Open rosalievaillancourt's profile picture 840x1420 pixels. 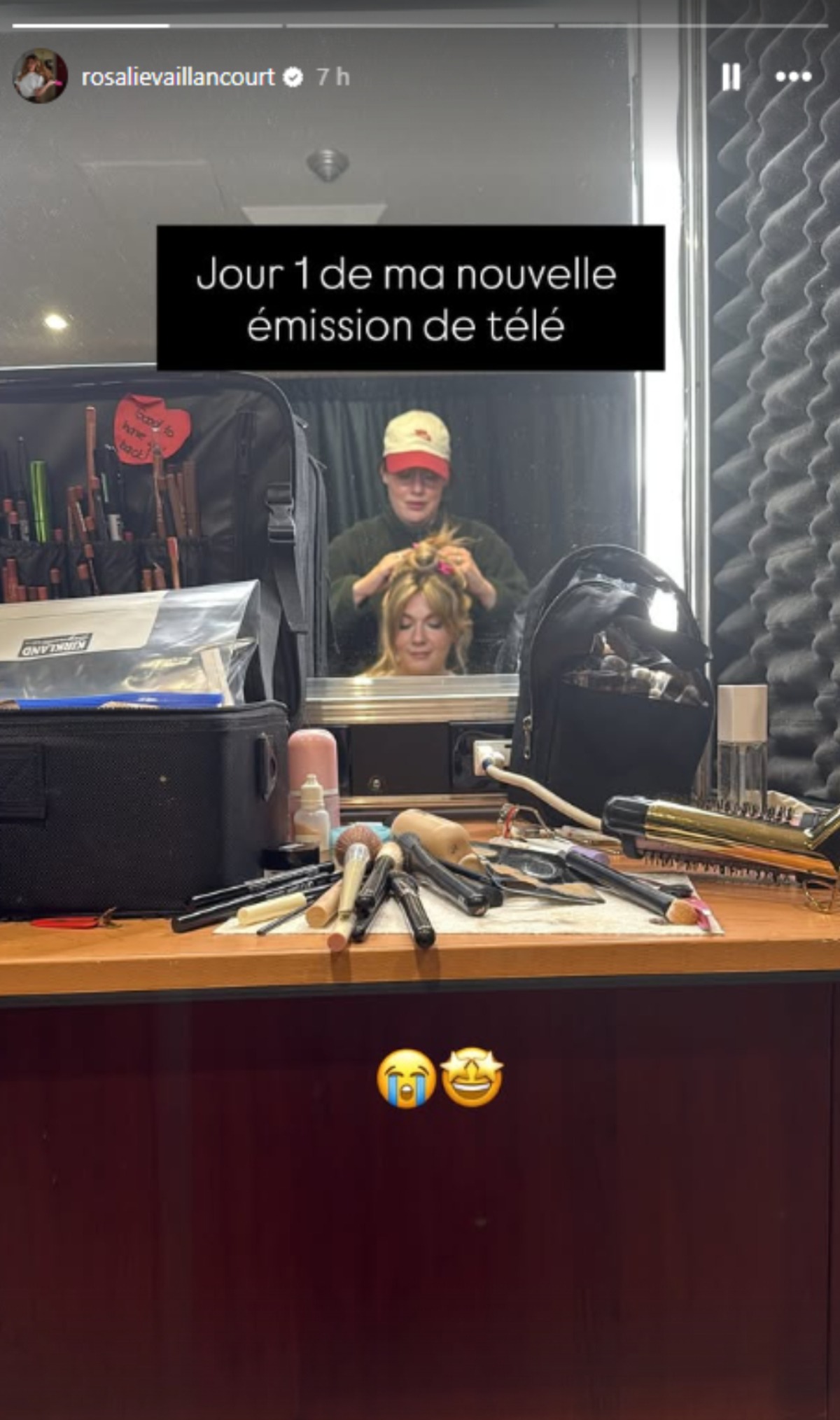click(41, 76)
